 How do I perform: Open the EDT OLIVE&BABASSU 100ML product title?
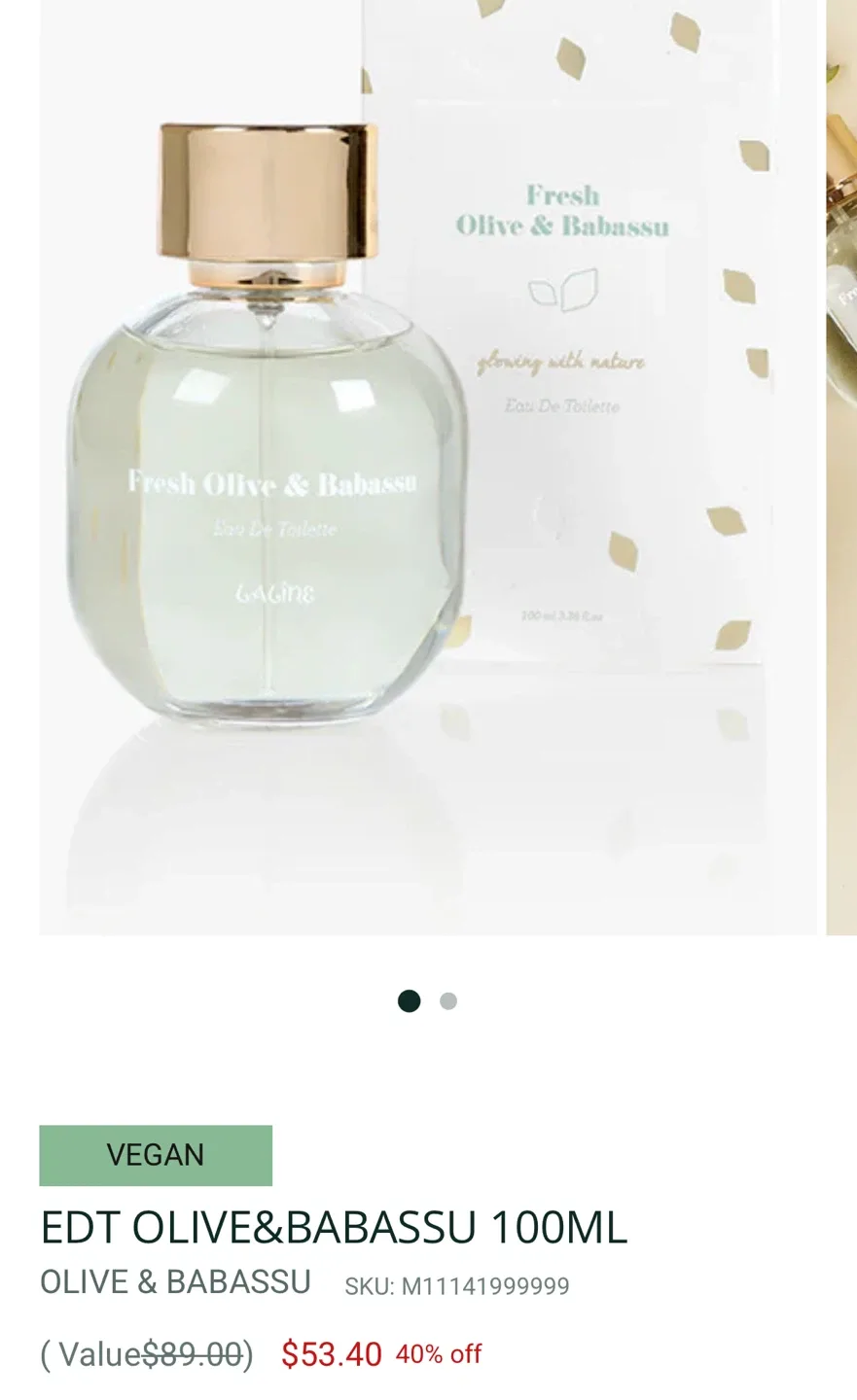(x=334, y=1227)
